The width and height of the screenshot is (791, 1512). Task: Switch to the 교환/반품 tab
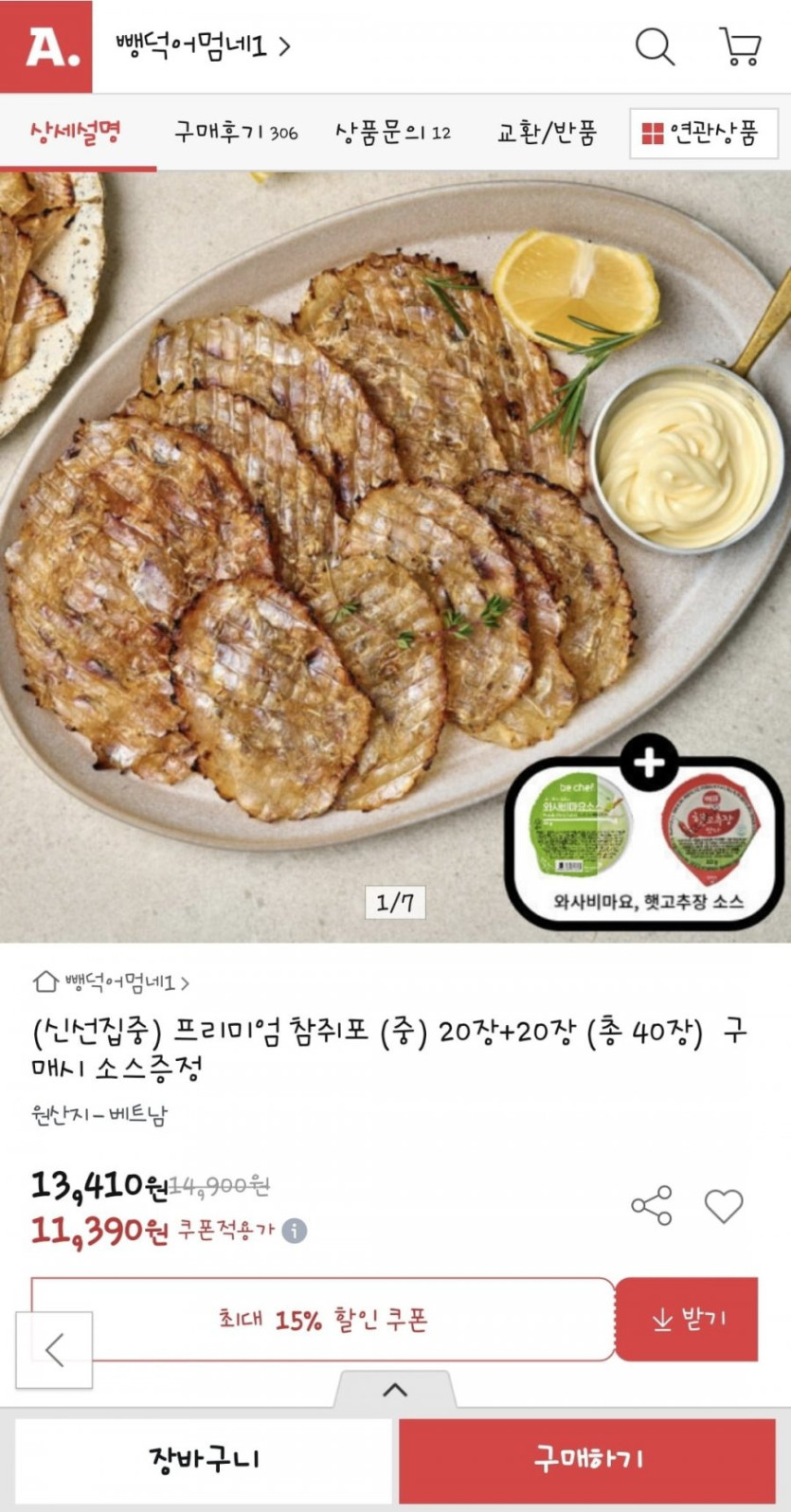click(547, 133)
